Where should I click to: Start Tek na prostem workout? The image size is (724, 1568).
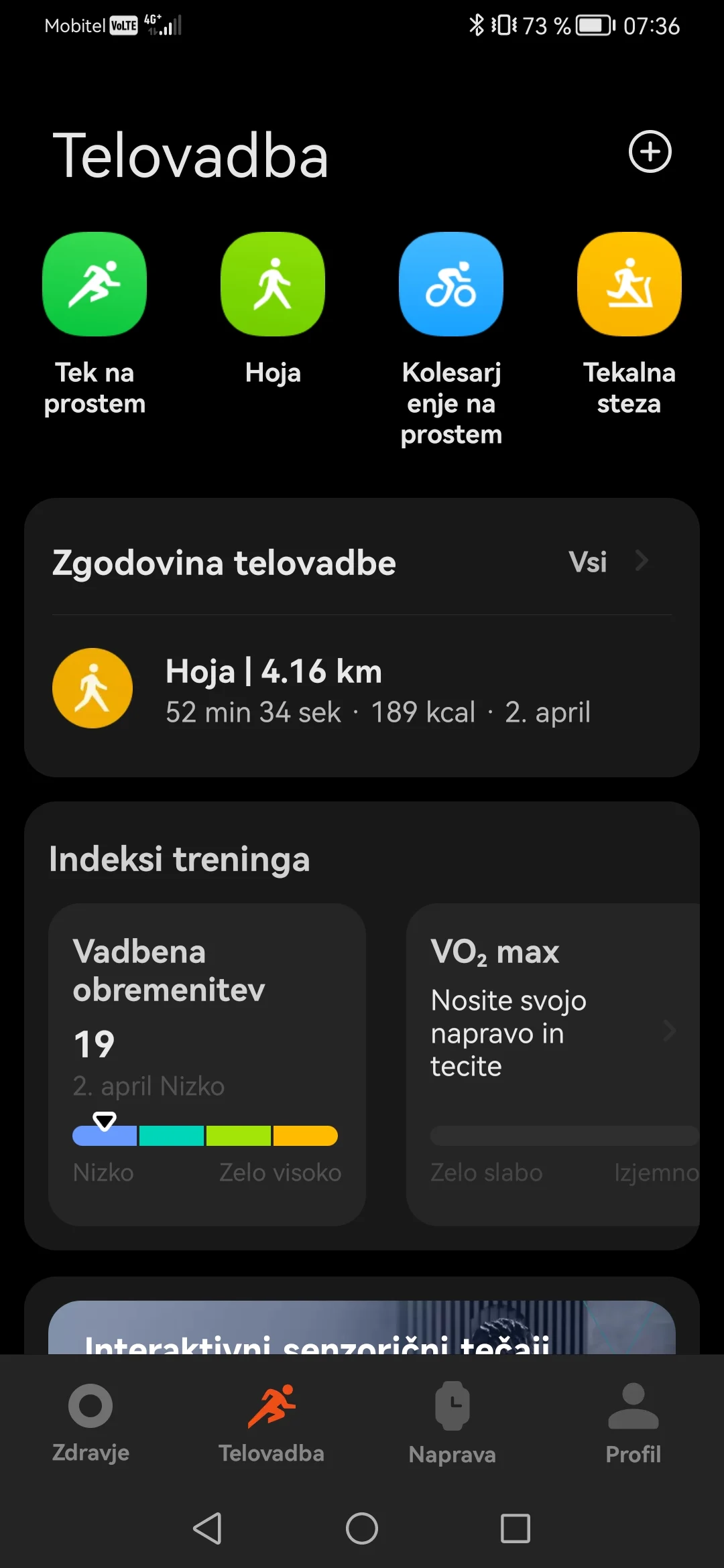(95, 284)
